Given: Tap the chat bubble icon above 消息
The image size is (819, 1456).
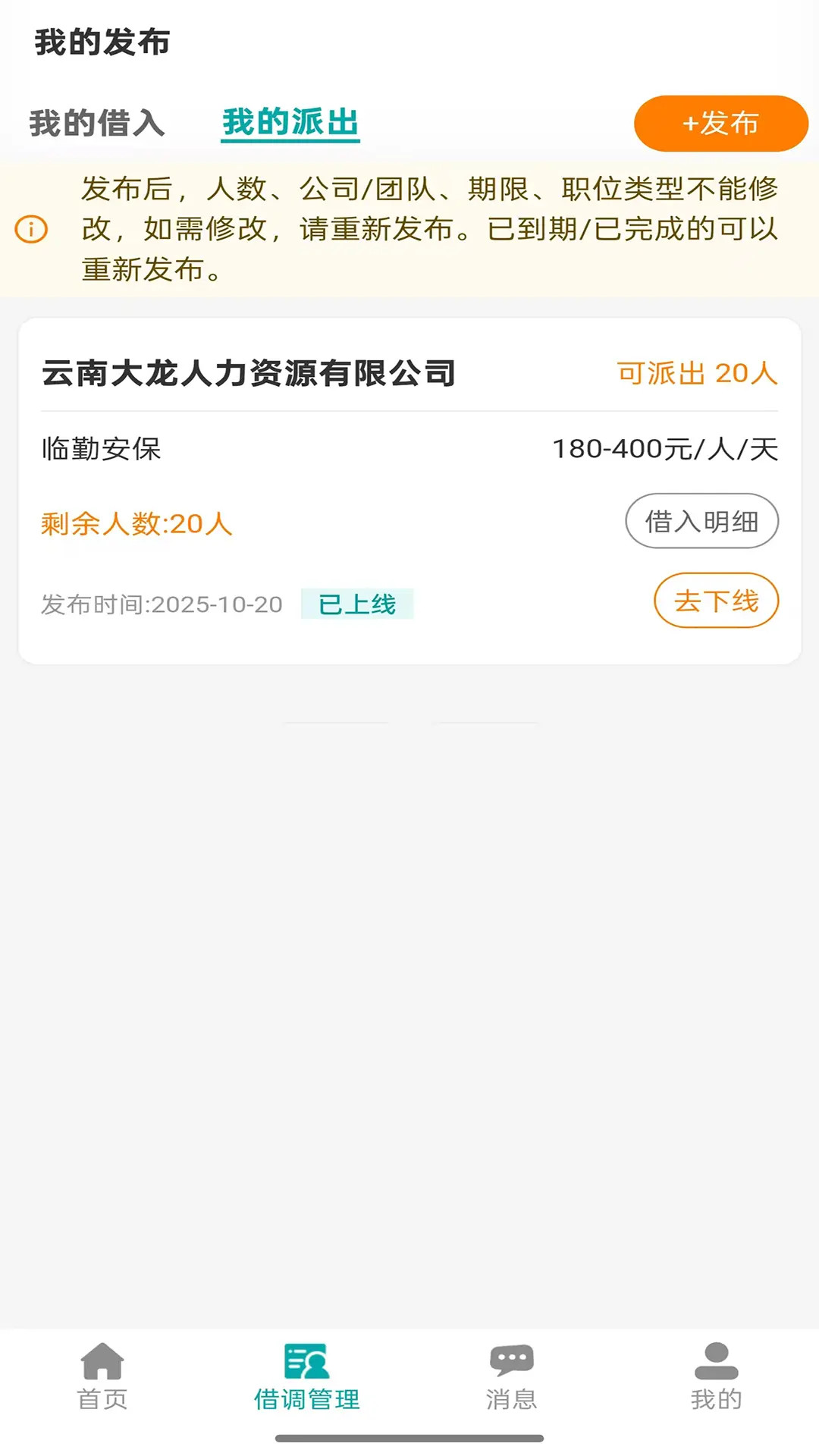Looking at the screenshot, I should (512, 1357).
